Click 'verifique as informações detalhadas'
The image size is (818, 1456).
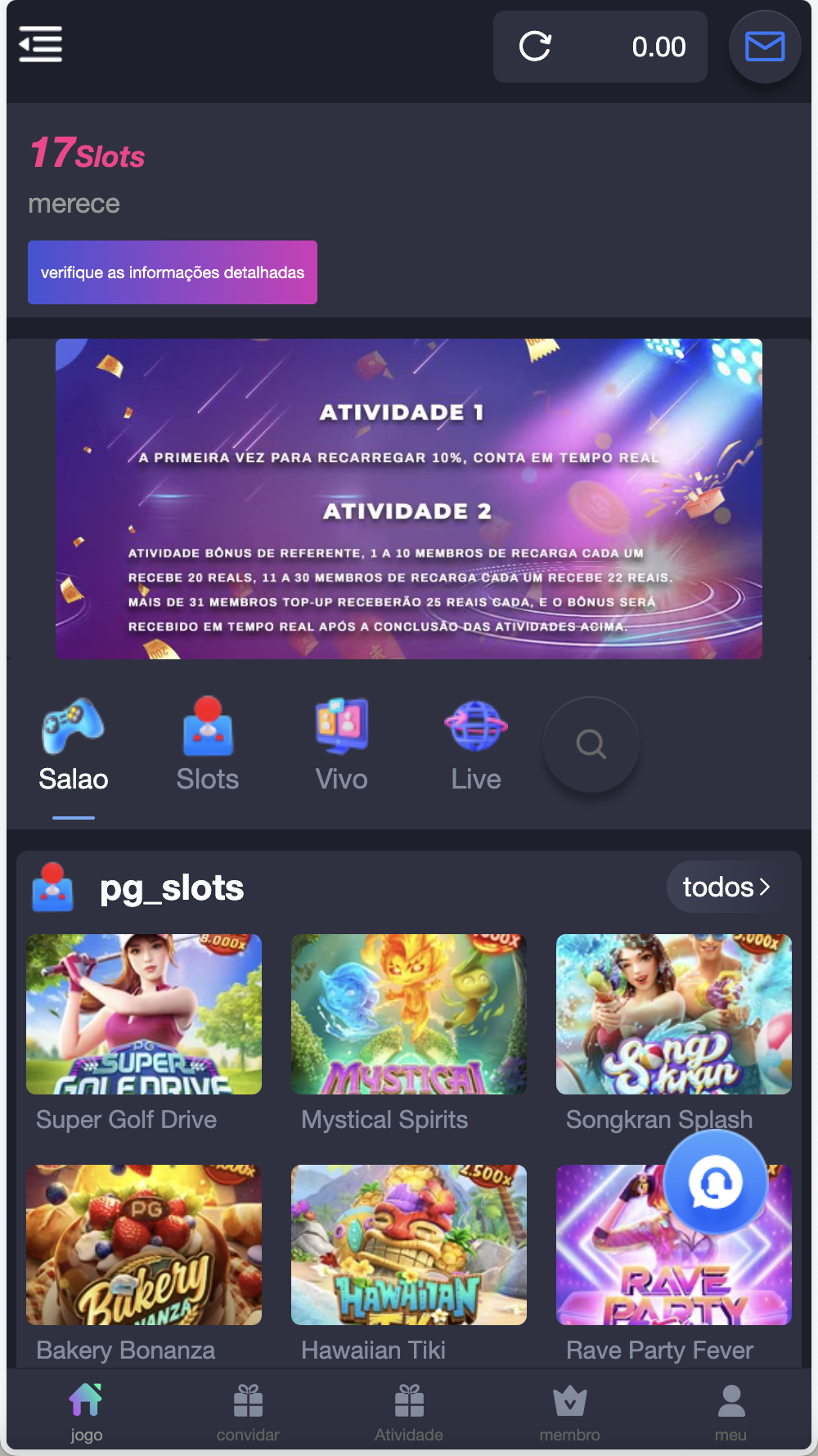click(x=172, y=272)
